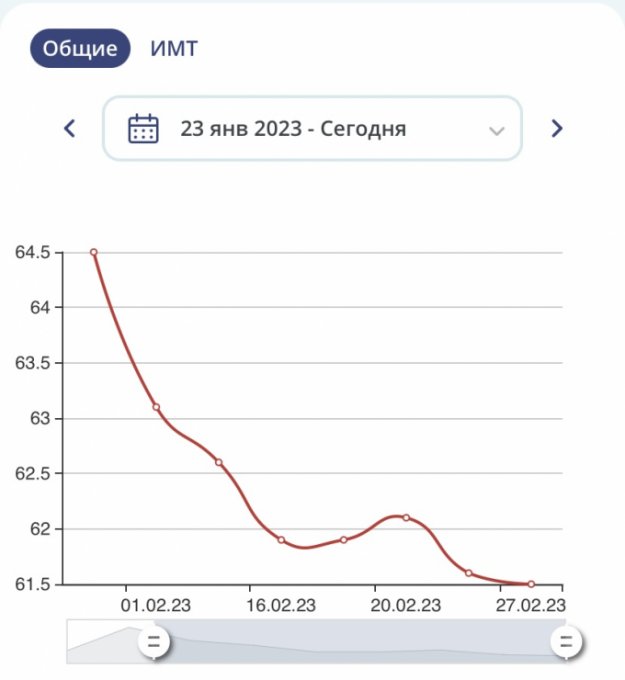Select the 62.1 peak data point

pos(406,517)
